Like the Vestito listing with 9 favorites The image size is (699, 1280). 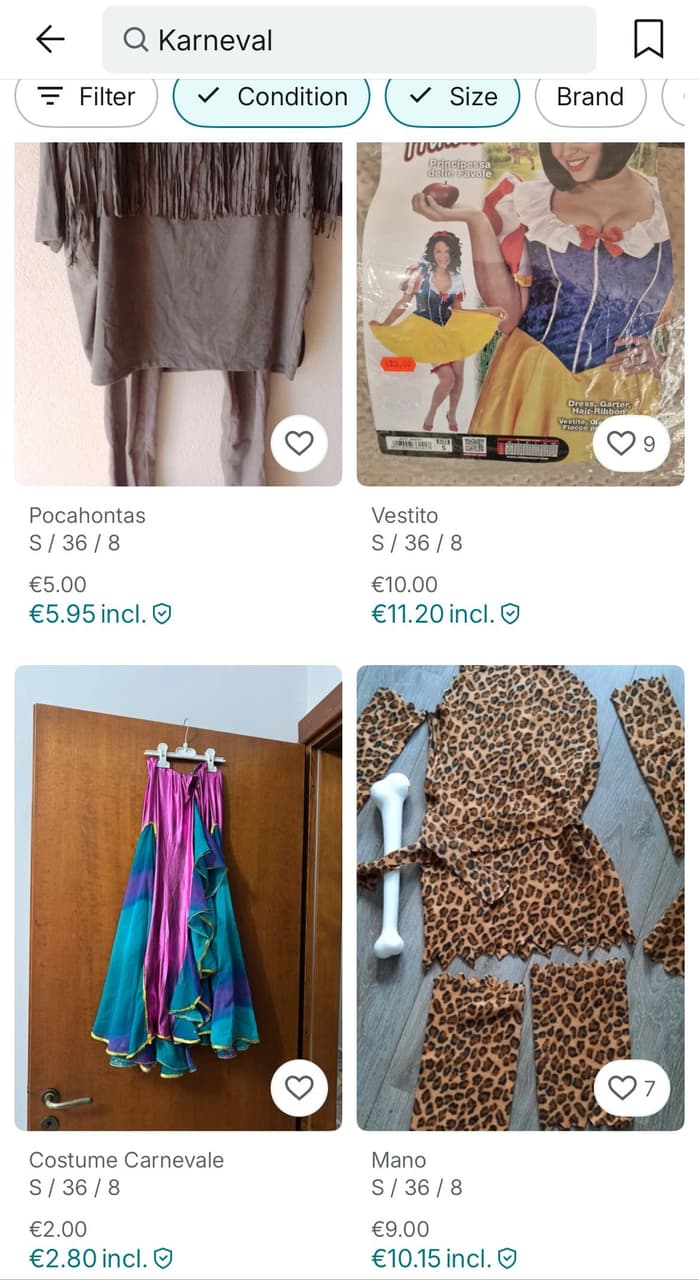(631, 442)
